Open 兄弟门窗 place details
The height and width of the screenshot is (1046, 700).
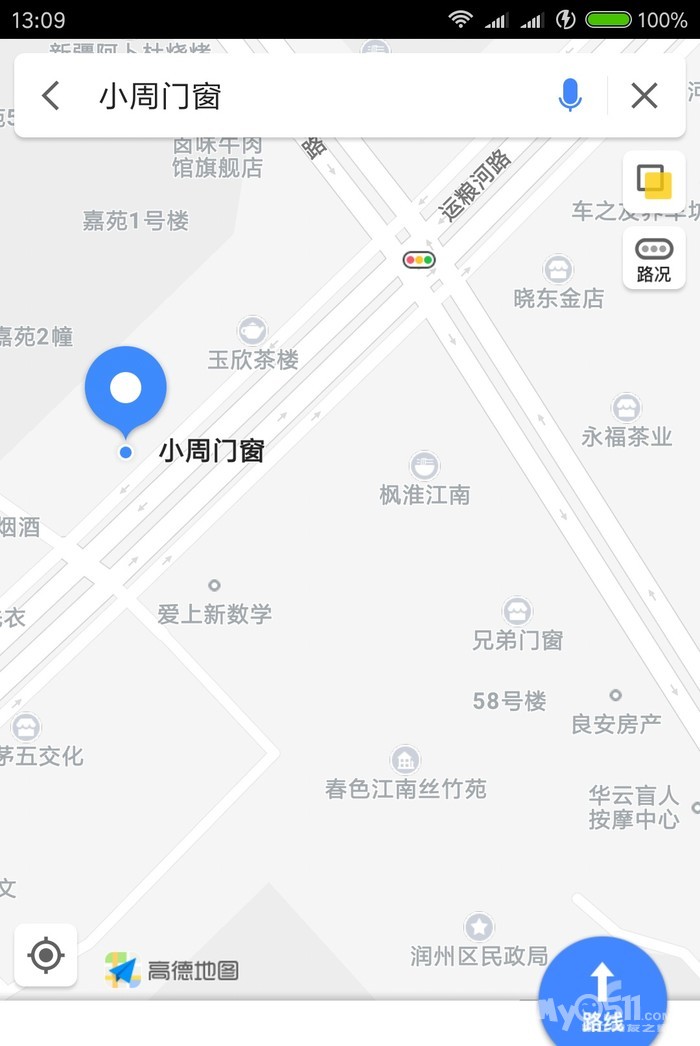click(x=517, y=612)
